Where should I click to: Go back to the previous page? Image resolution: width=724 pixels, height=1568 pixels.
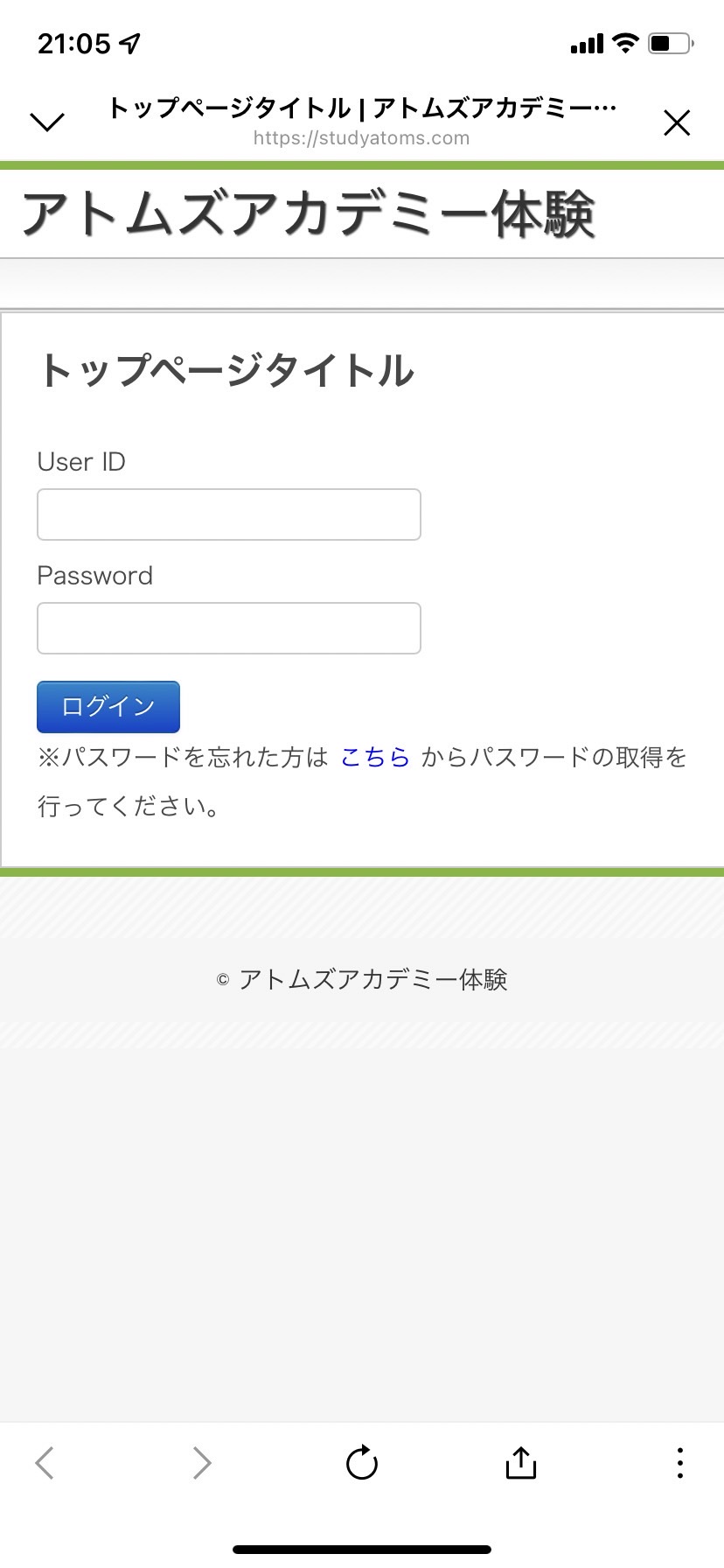(x=45, y=1462)
